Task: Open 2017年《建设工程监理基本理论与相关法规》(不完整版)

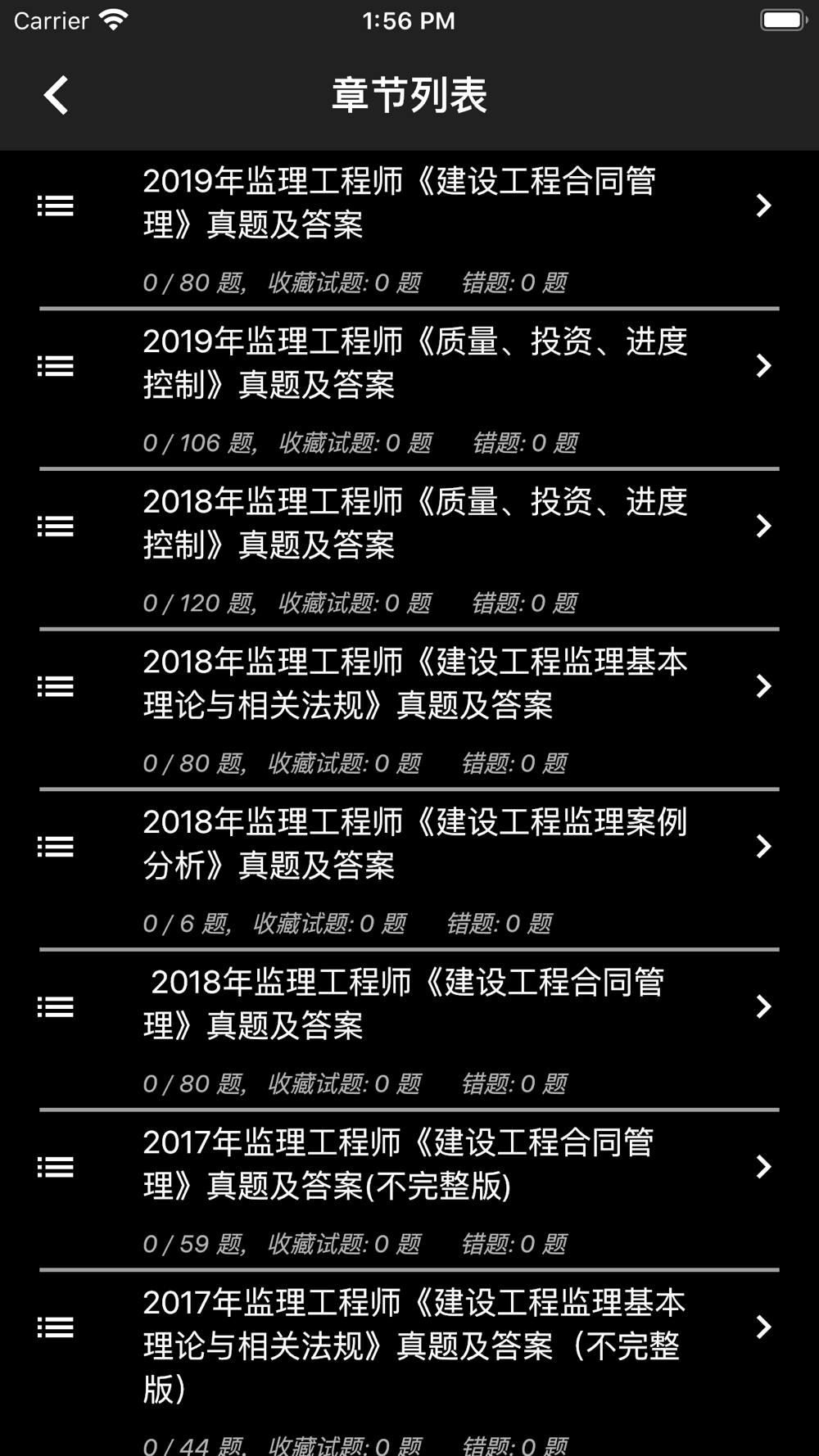Action: click(x=409, y=1364)
